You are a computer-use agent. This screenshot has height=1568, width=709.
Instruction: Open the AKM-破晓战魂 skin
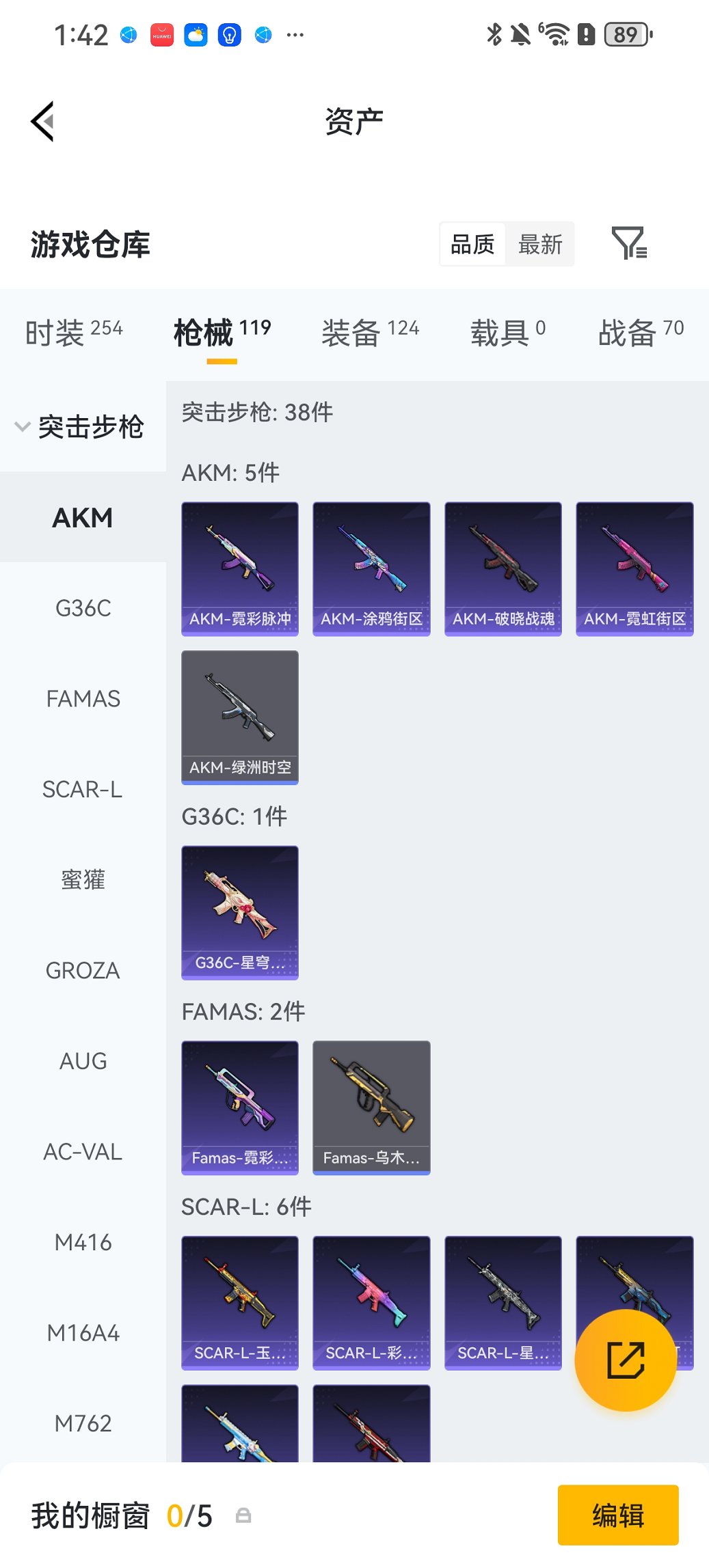click(x=503, y=568)
